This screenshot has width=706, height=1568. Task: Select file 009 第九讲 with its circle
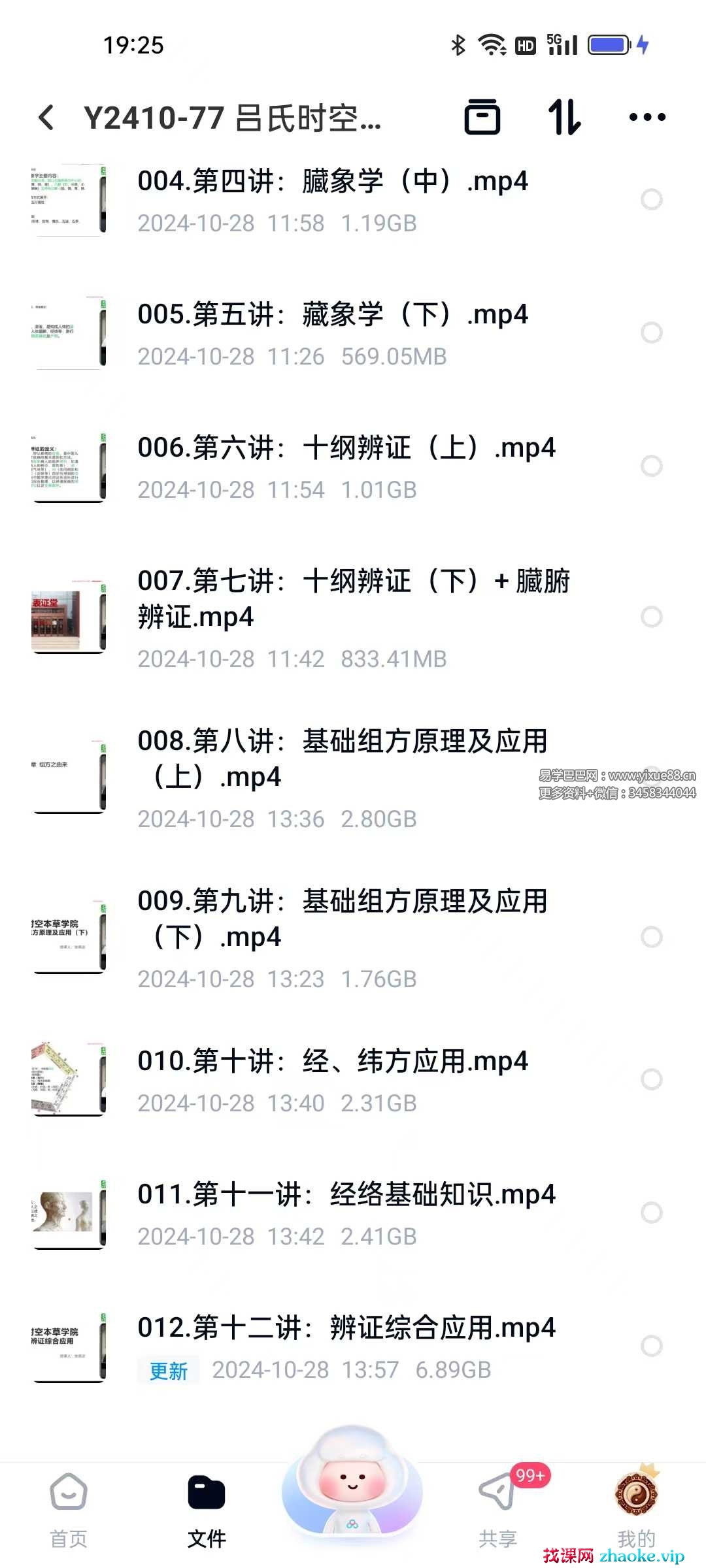point(651,937)
